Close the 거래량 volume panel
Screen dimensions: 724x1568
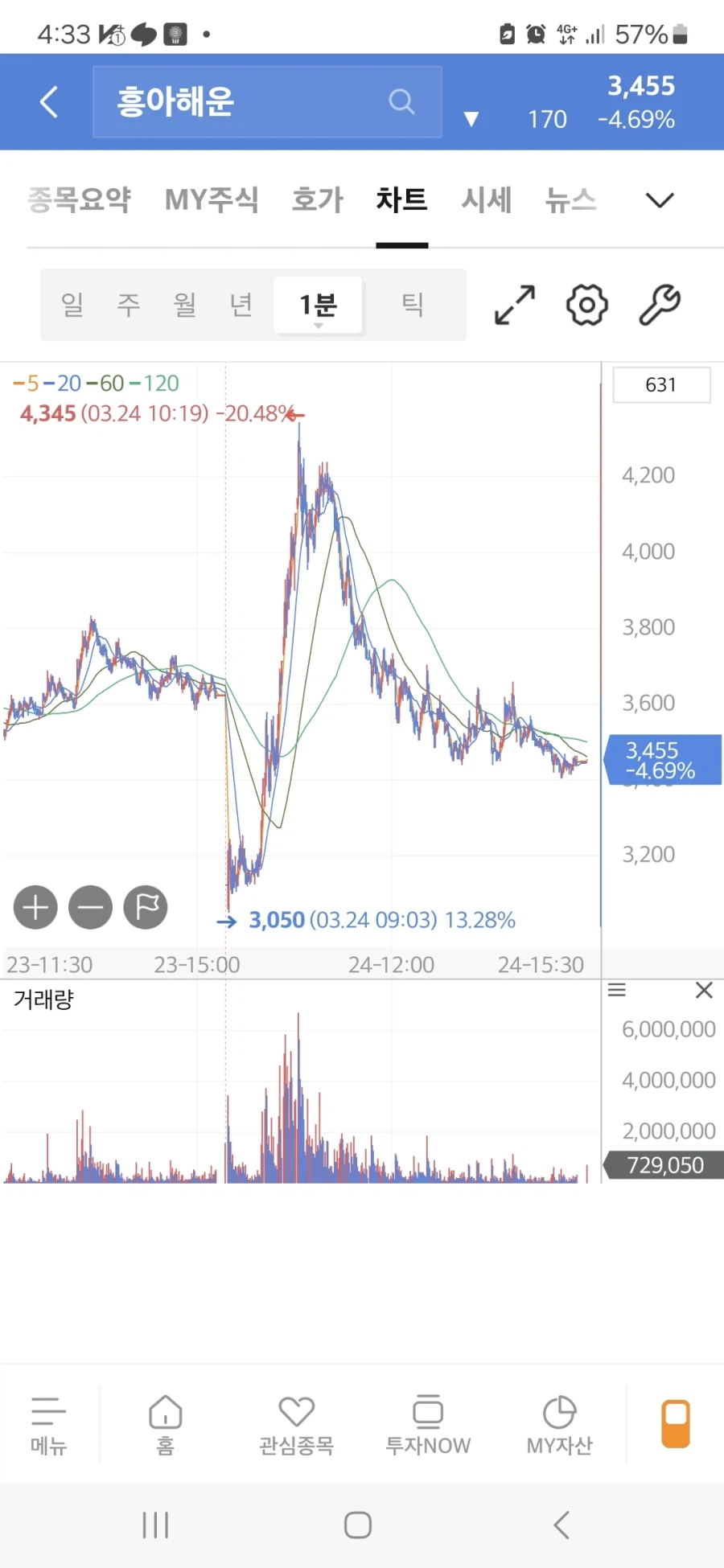click(704, 991)
